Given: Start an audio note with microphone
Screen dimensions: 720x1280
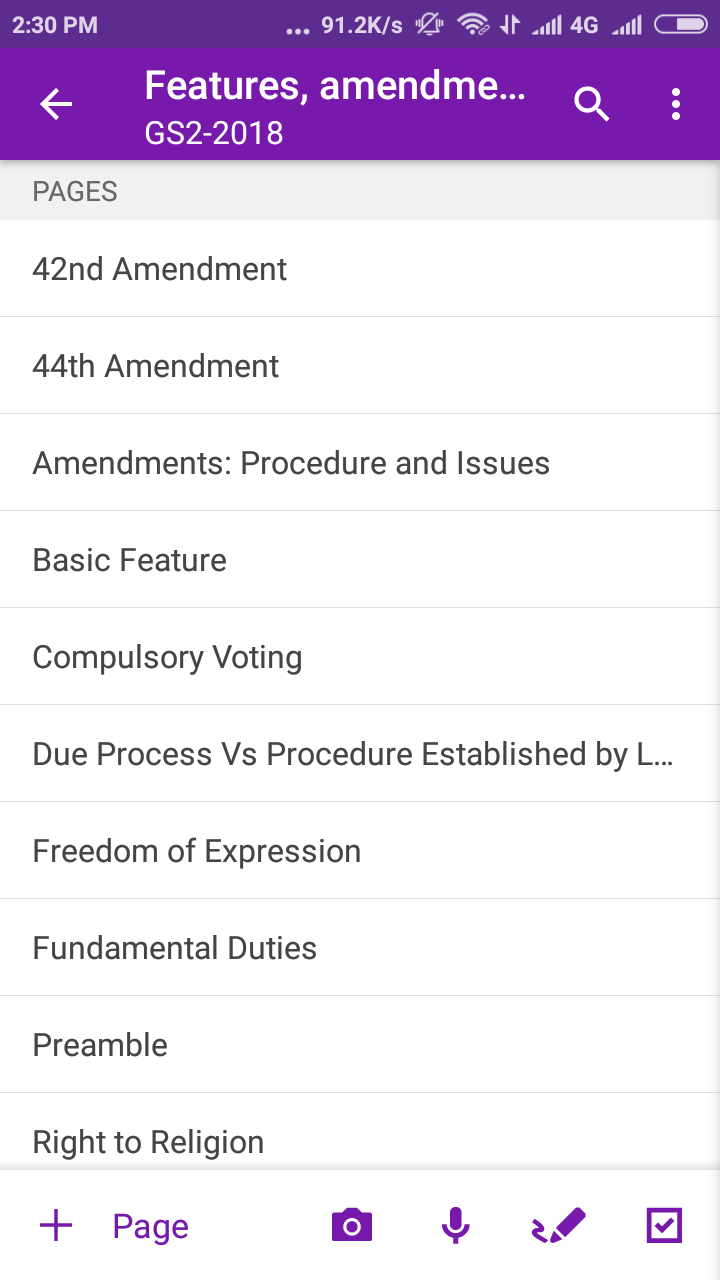Looking at the screenshot, I should (x=455, y=1226).
